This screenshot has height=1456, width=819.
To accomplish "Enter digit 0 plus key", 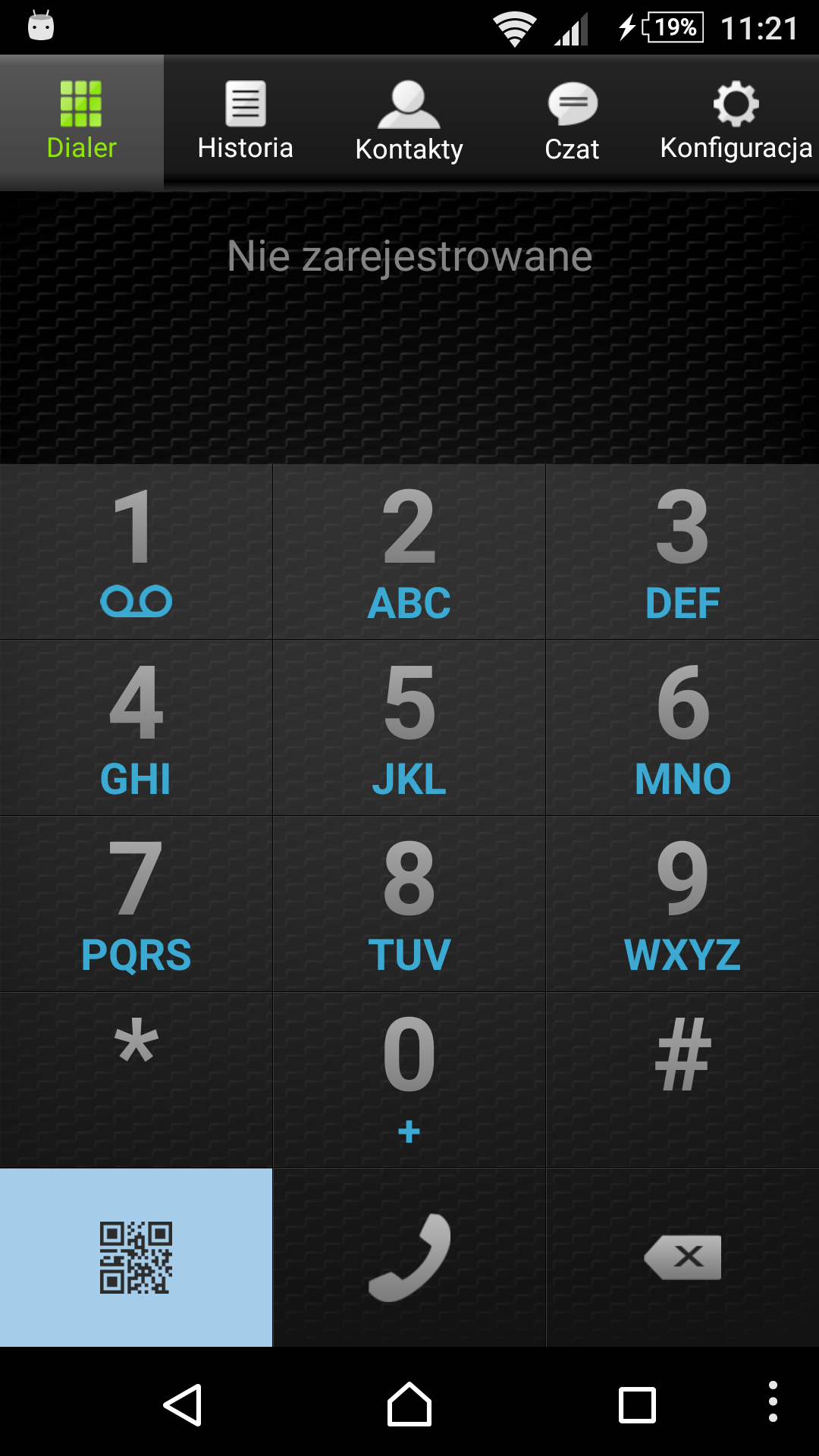I will click(409, 1080).
